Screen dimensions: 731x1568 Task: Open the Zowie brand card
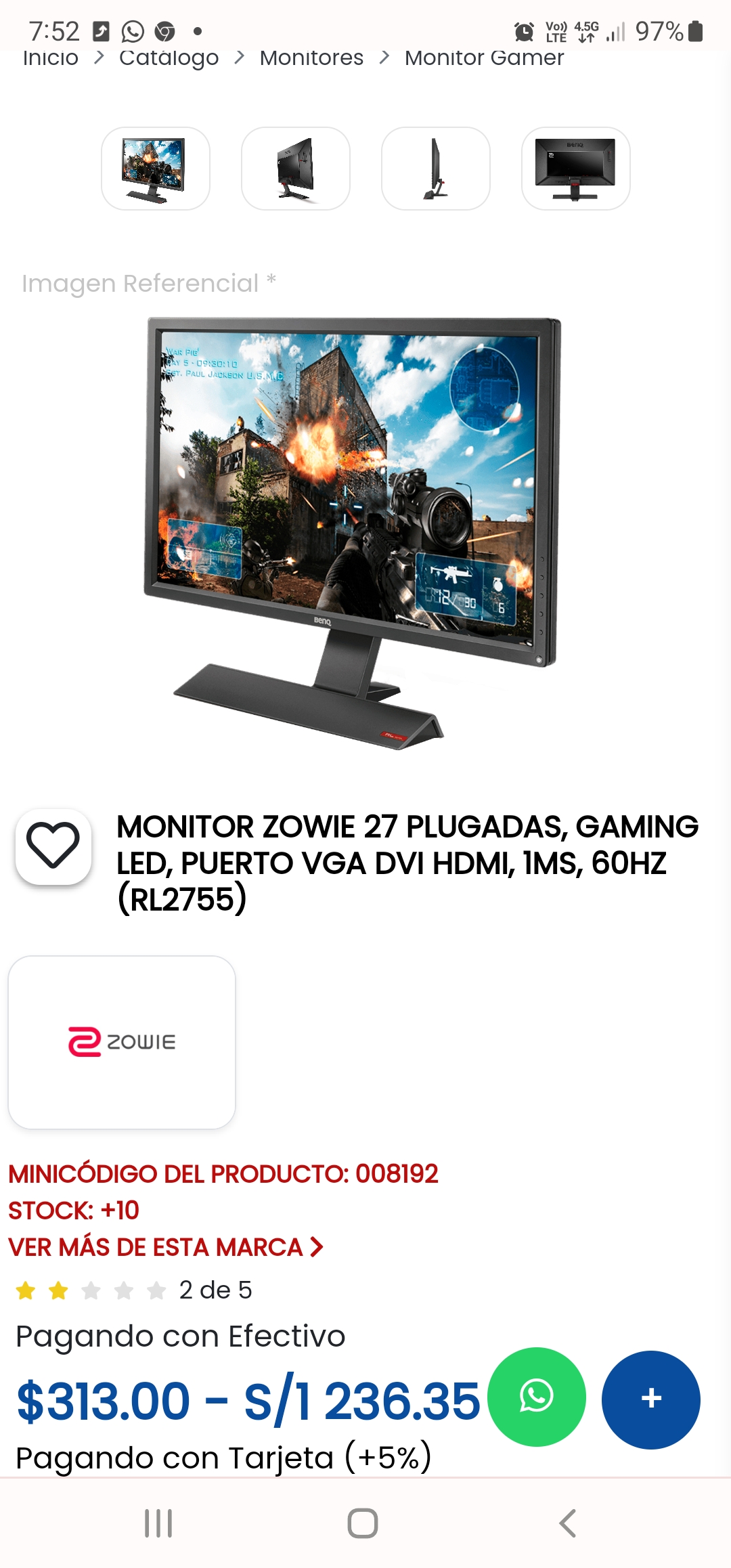122,1042
